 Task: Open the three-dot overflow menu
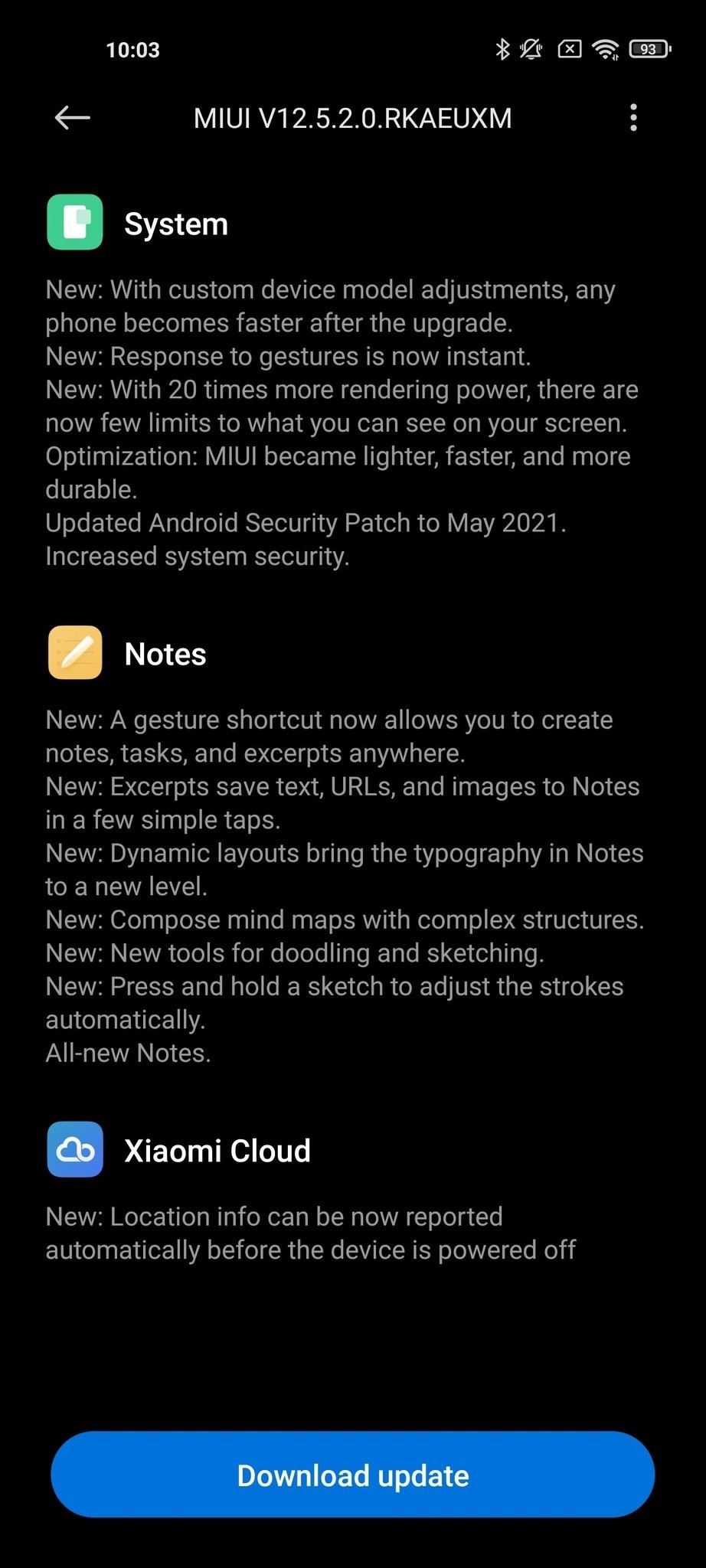(633, 118)
